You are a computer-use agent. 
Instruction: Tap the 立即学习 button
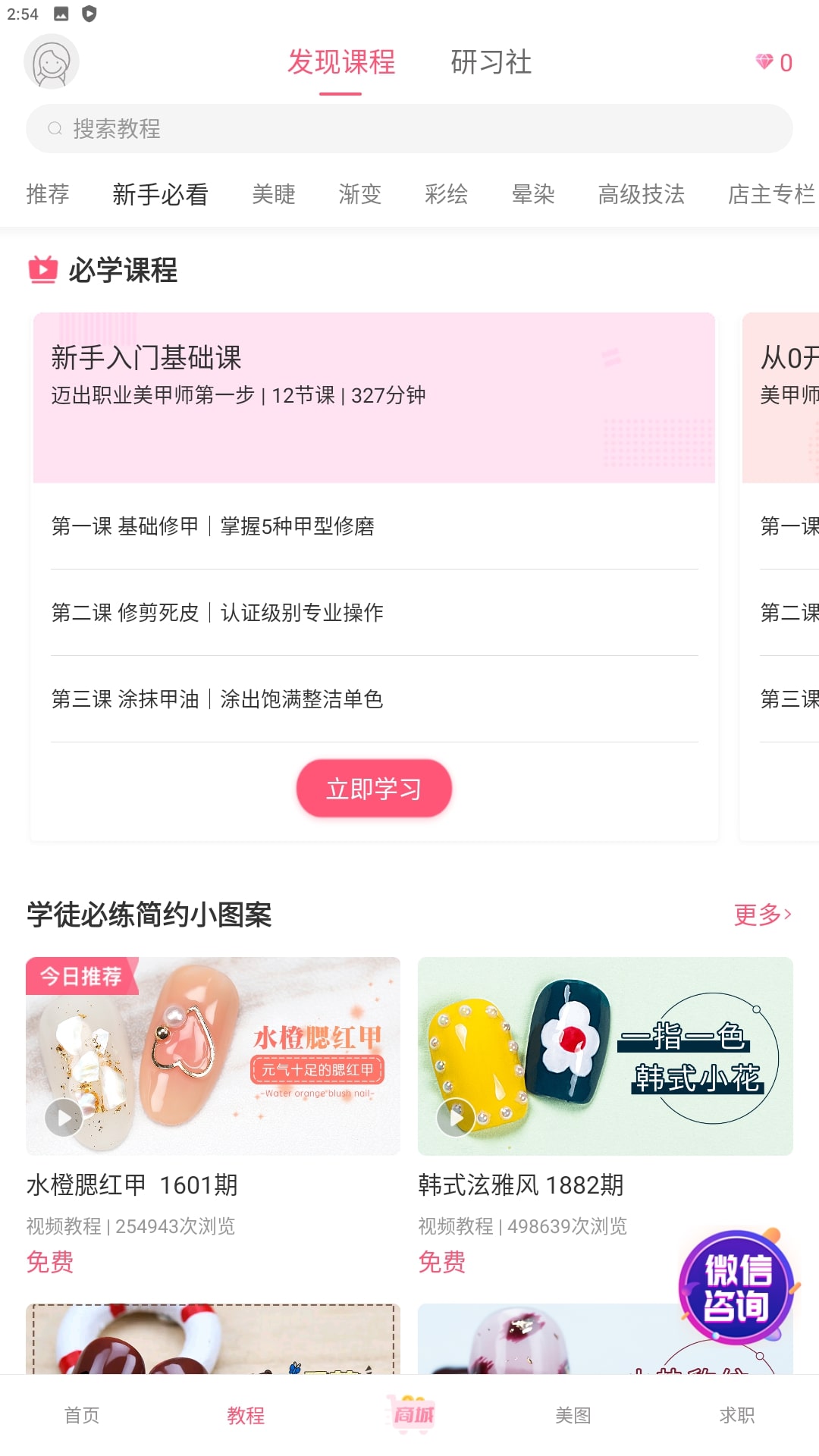[374, 789]
